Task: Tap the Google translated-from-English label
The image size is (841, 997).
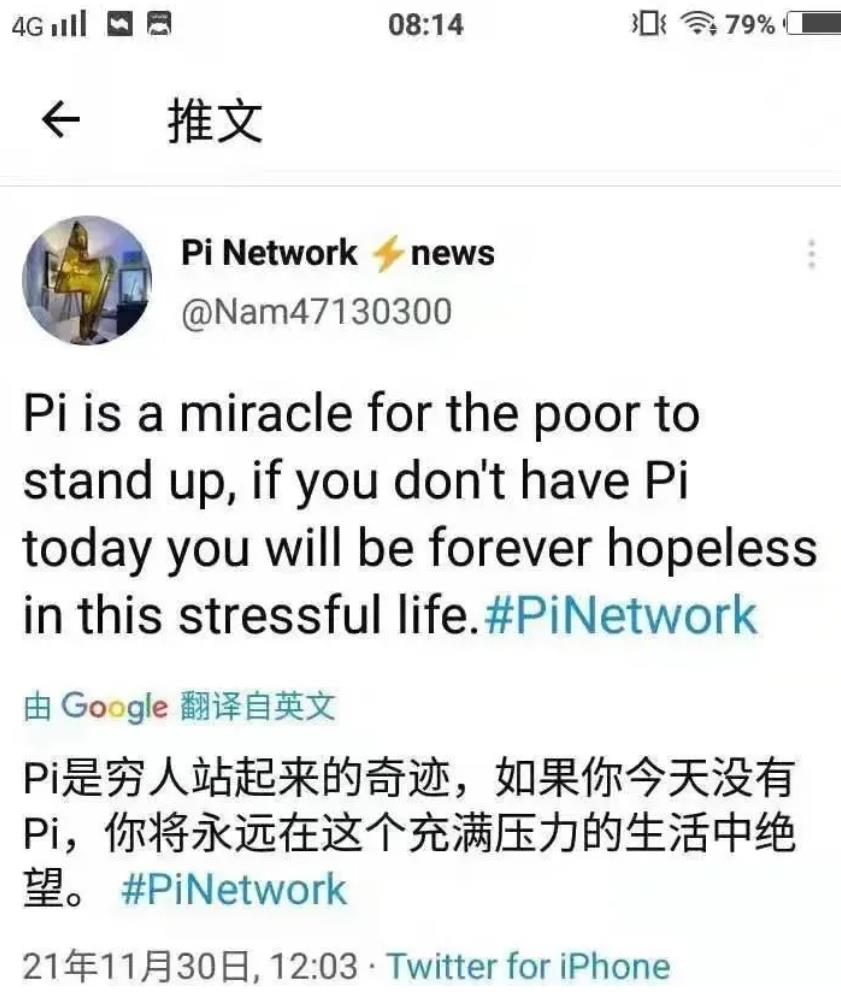Action: pos(180,707)
